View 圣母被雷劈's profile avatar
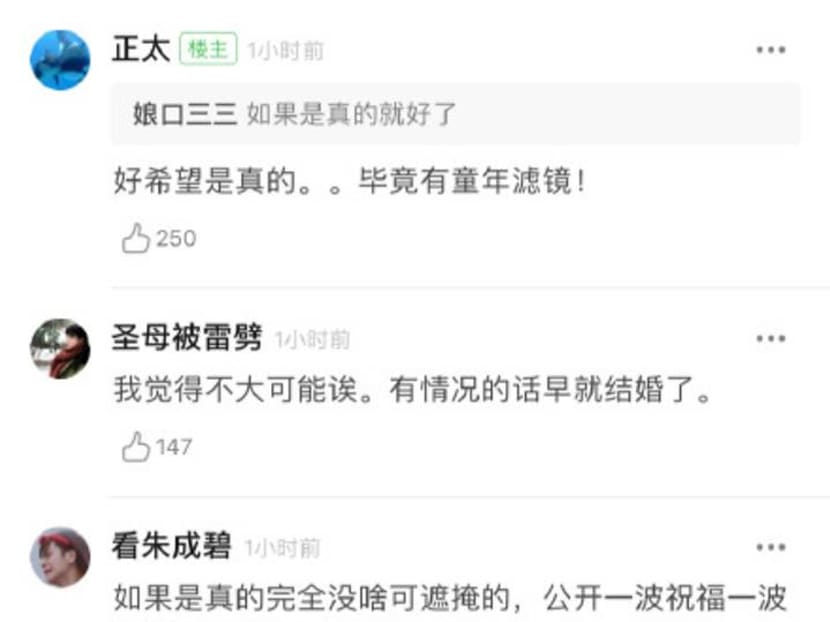The image size is (830, 622). [x=60, y=349]
